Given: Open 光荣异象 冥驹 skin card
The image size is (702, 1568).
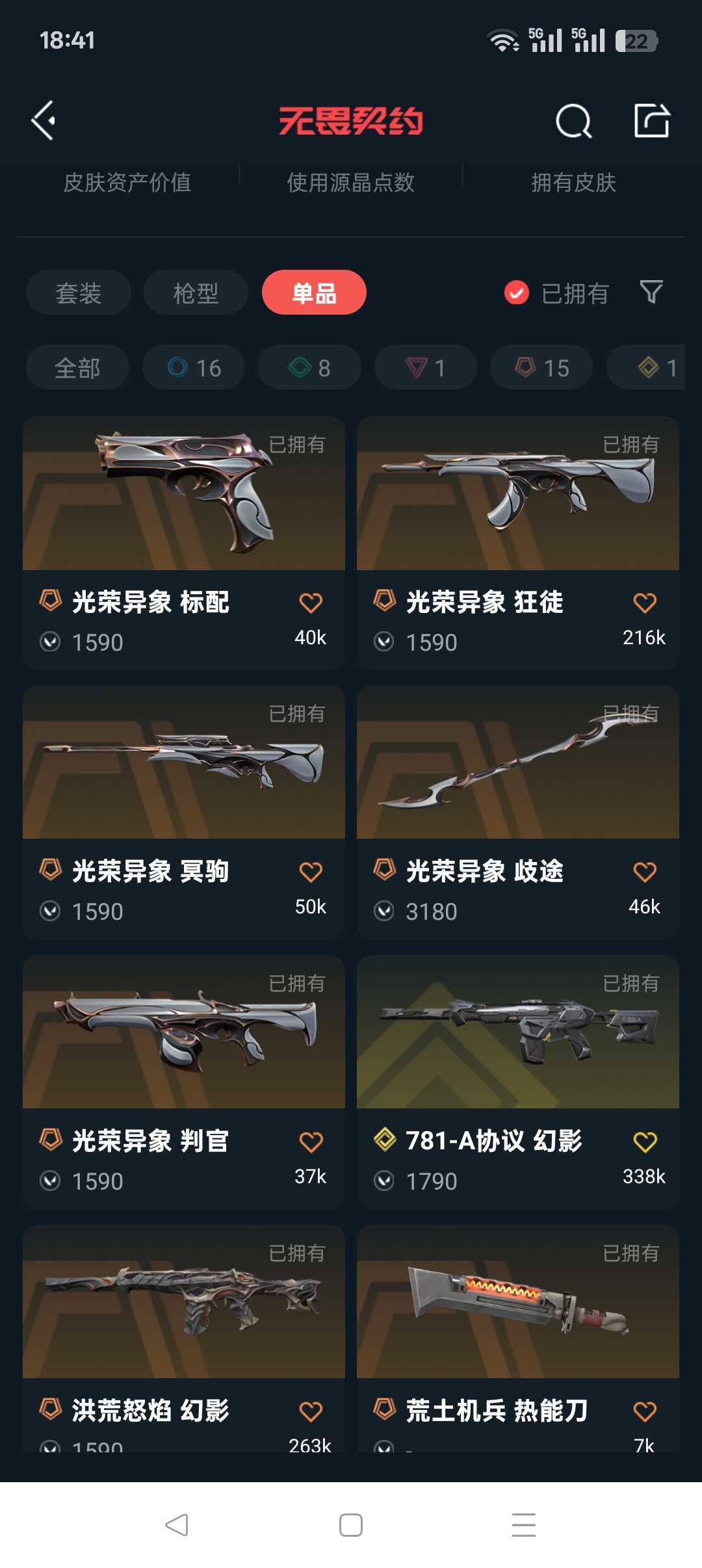Looking at the screenshot, I should tap(184, 812).
